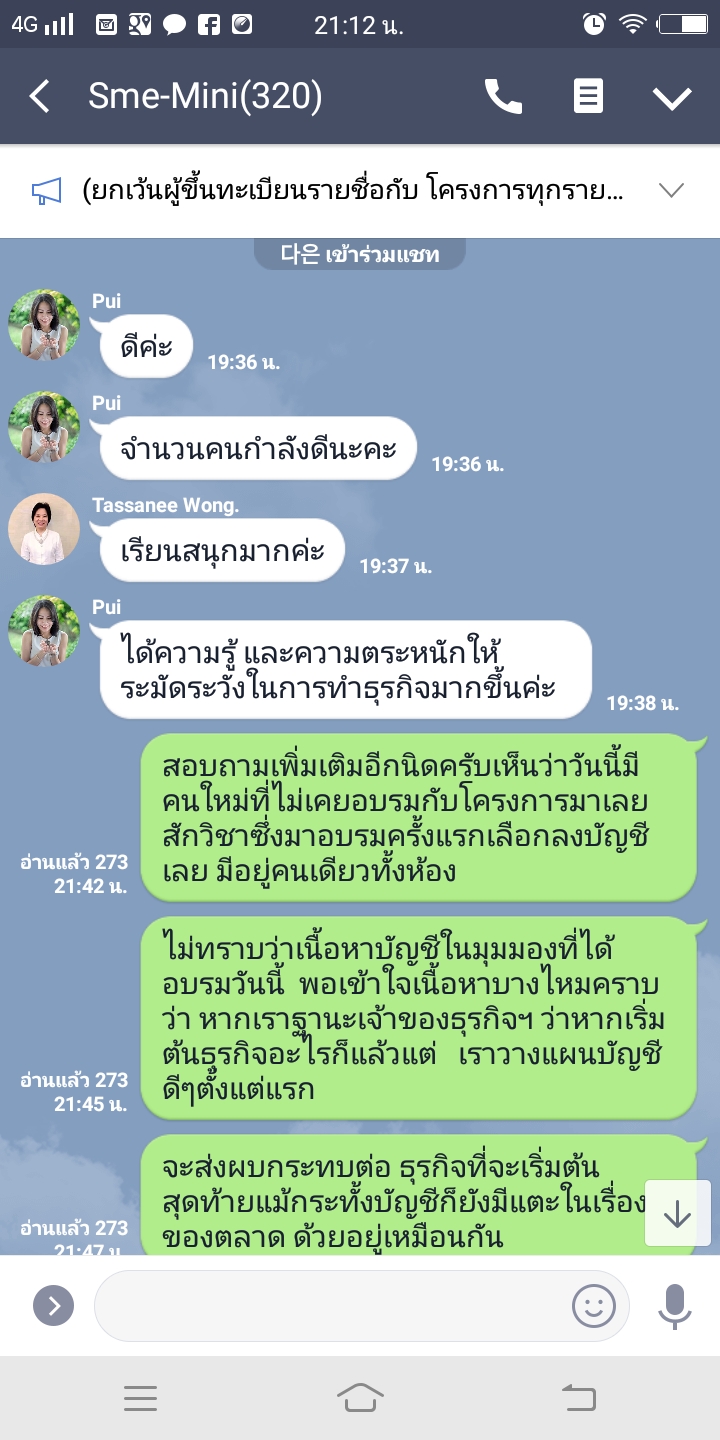Record a voice message with the microphone
The height and width of the screenshot is (1440, 720).
(x=675, y=1305)
